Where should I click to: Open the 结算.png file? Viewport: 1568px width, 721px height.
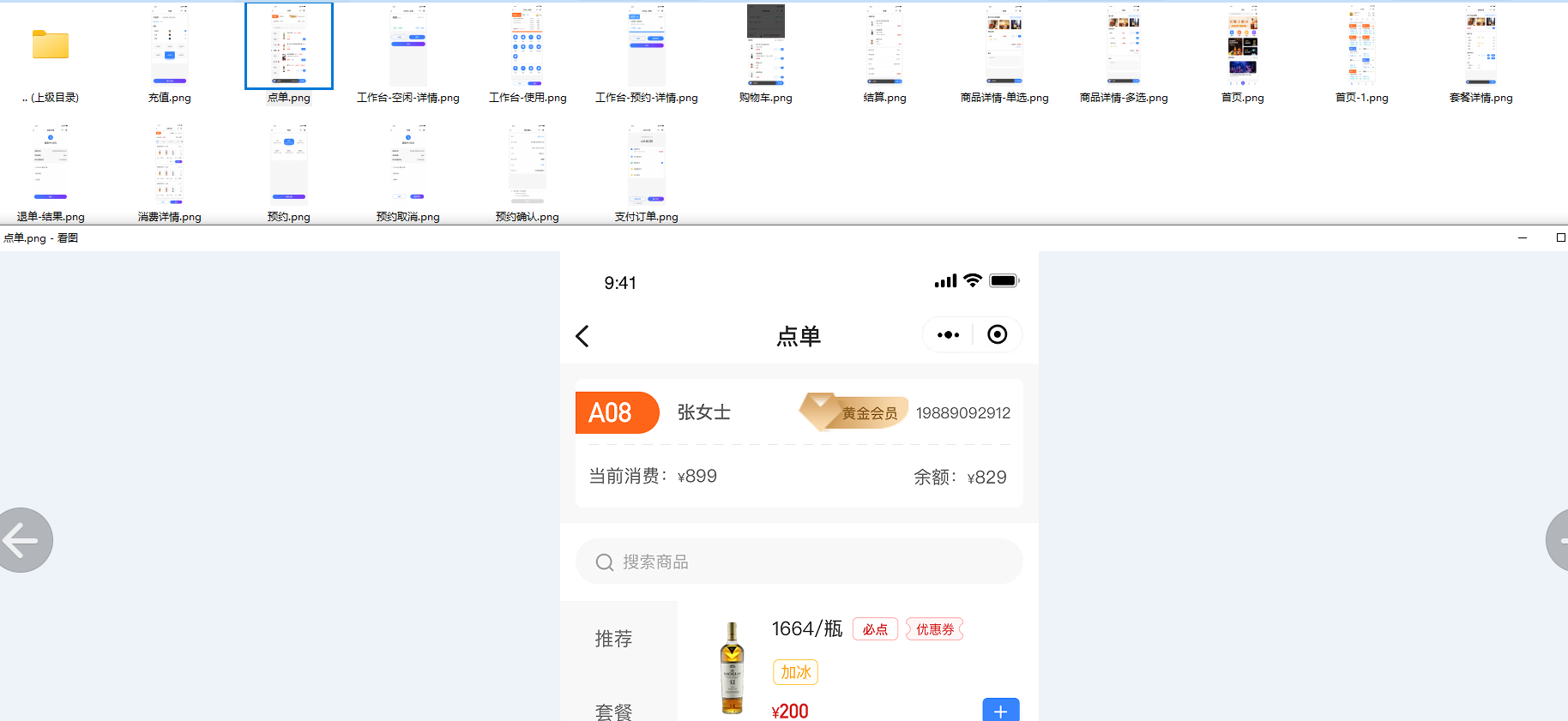click(885, 46)
